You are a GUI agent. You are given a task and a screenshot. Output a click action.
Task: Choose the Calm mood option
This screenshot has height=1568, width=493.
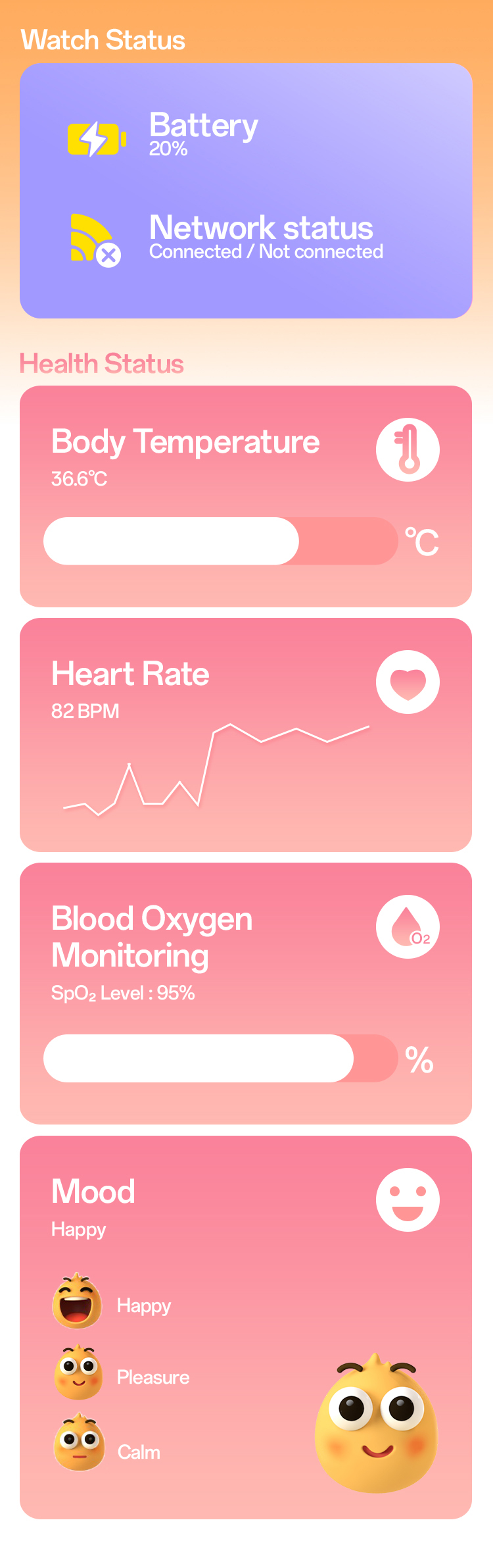point(108,1451)
